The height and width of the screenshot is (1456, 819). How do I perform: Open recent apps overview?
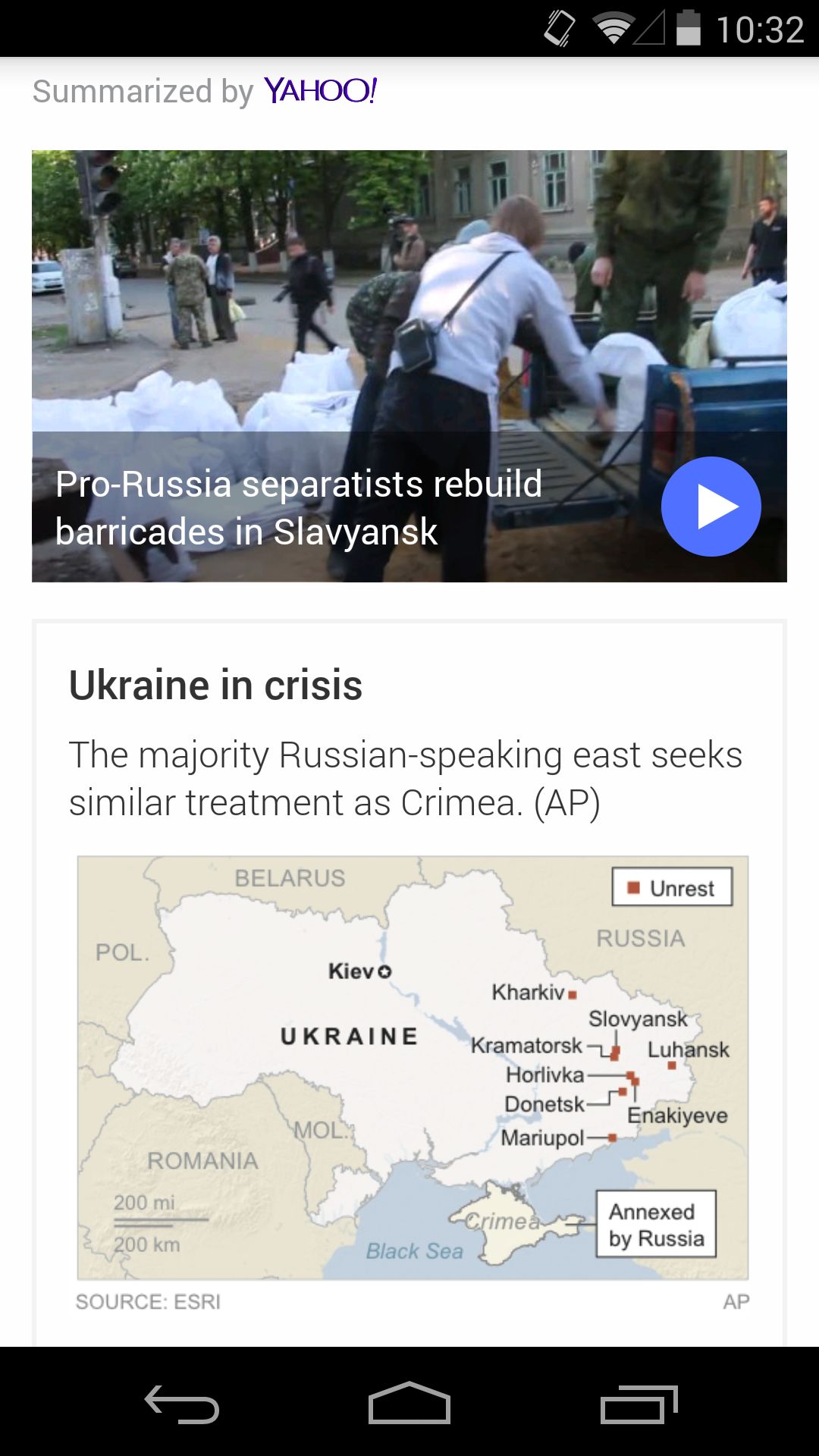(x=639, y=1404)
